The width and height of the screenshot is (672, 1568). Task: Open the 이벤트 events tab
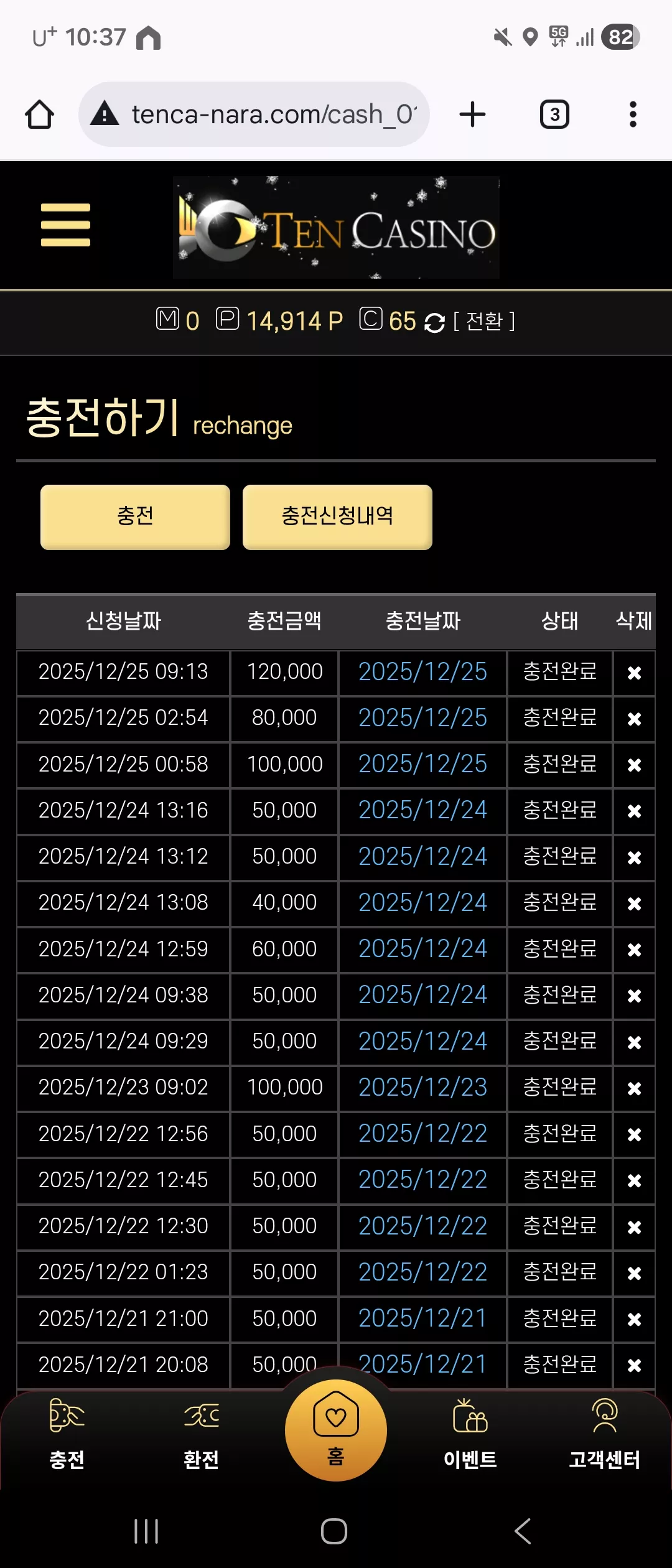click(x=470, y=1434)
